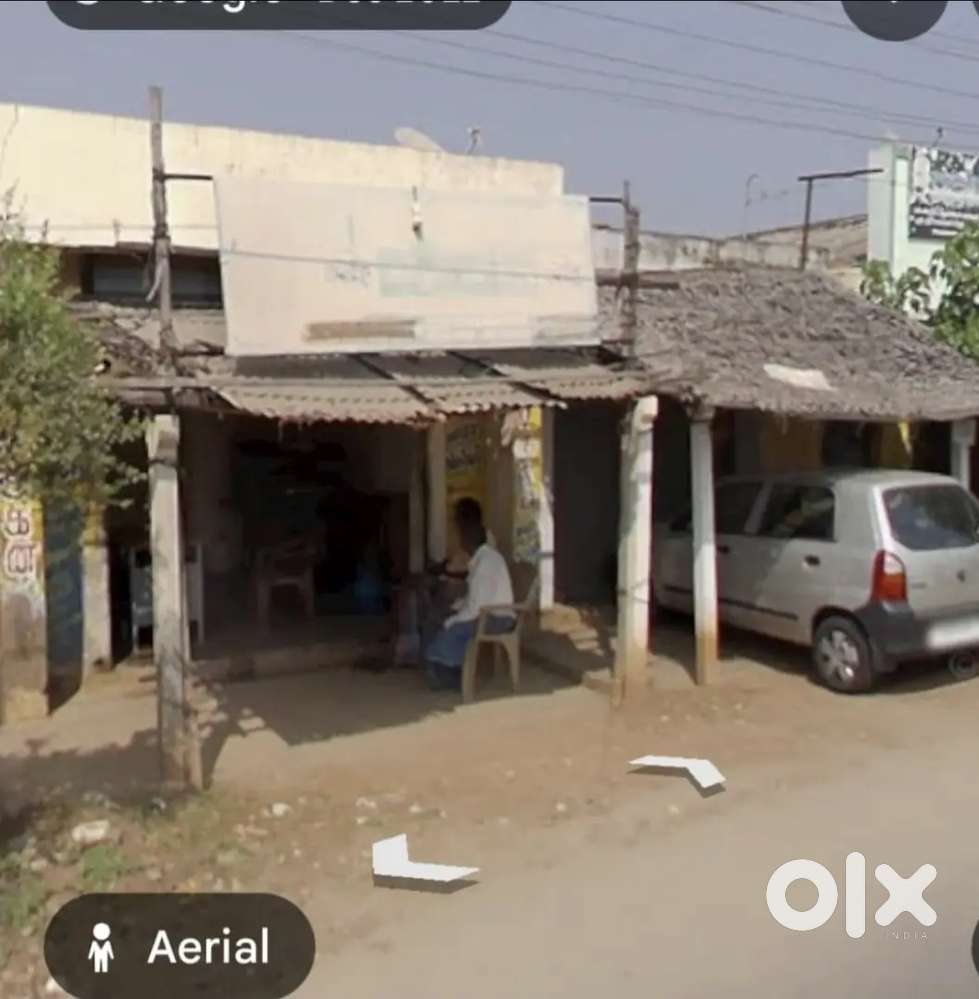The image size is (979, 999).
Task: Switch to the Aerial view
Action: point(180,945)
